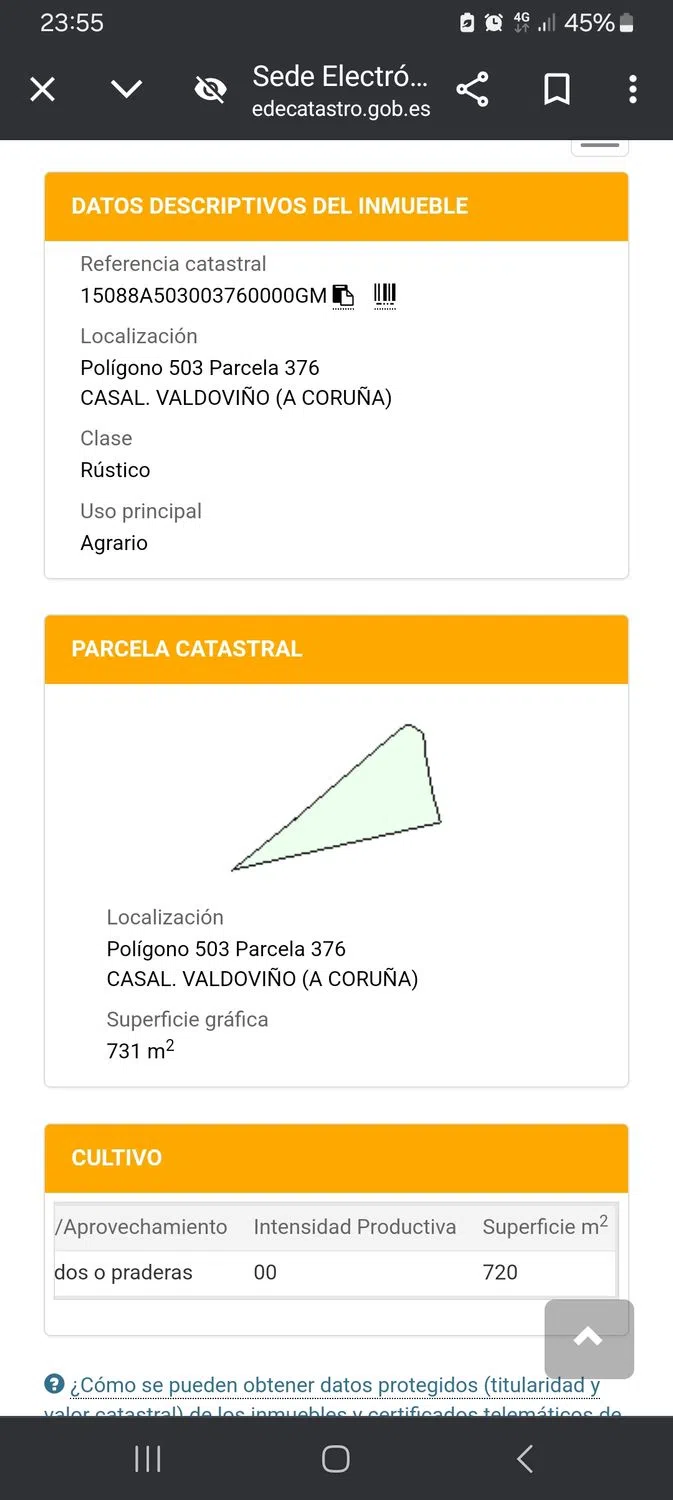This screenshot has height=1500, width=673.
Task: Share this catastro page
Action: tap(472, 90)
